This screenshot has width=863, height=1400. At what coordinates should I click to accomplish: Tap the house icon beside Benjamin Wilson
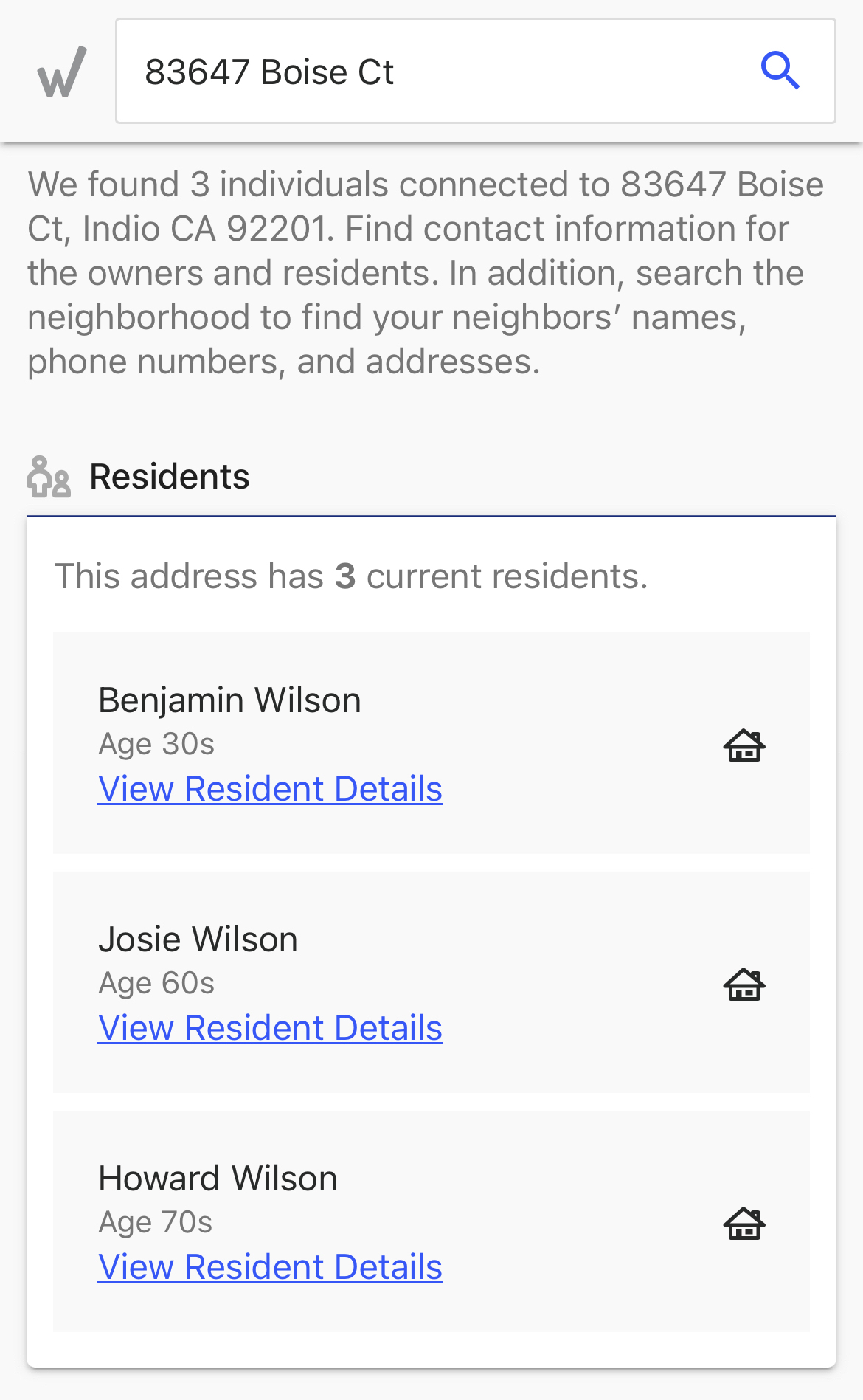(x=744, y=745)
